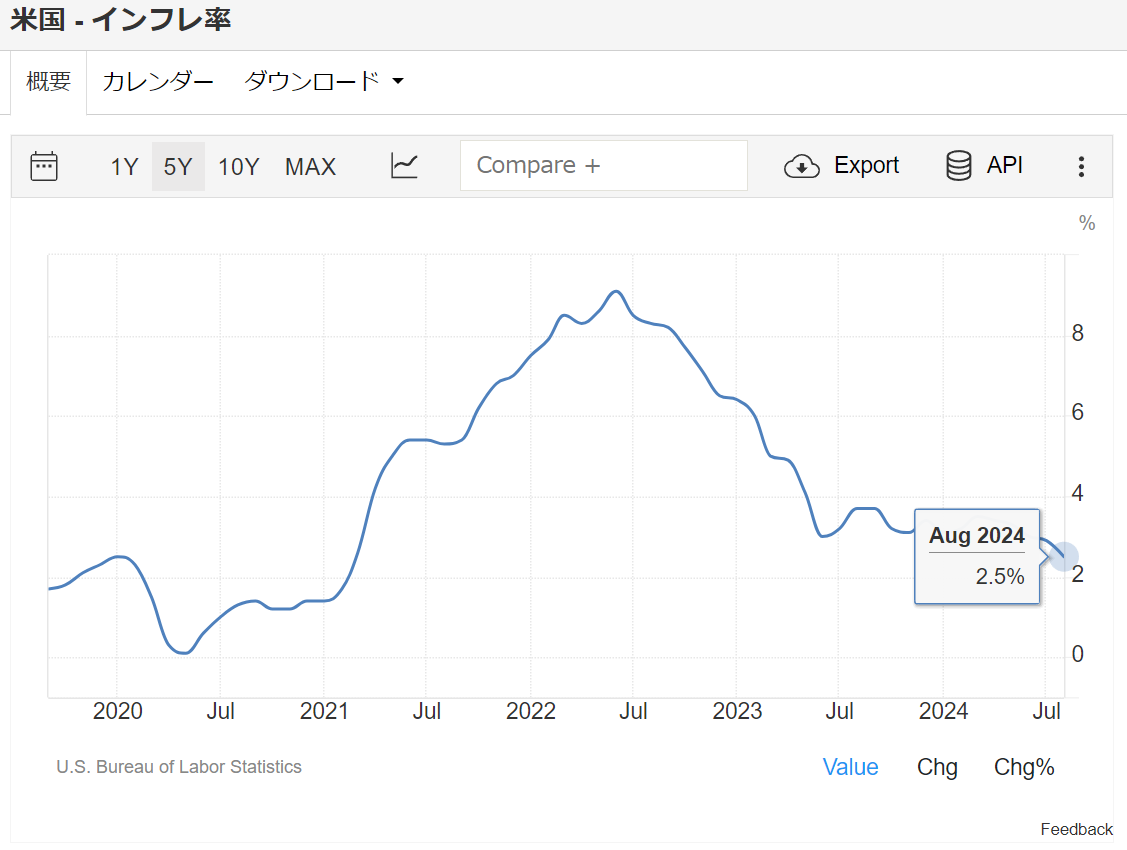
Task: Open the API option
Action: coord(985,166)
